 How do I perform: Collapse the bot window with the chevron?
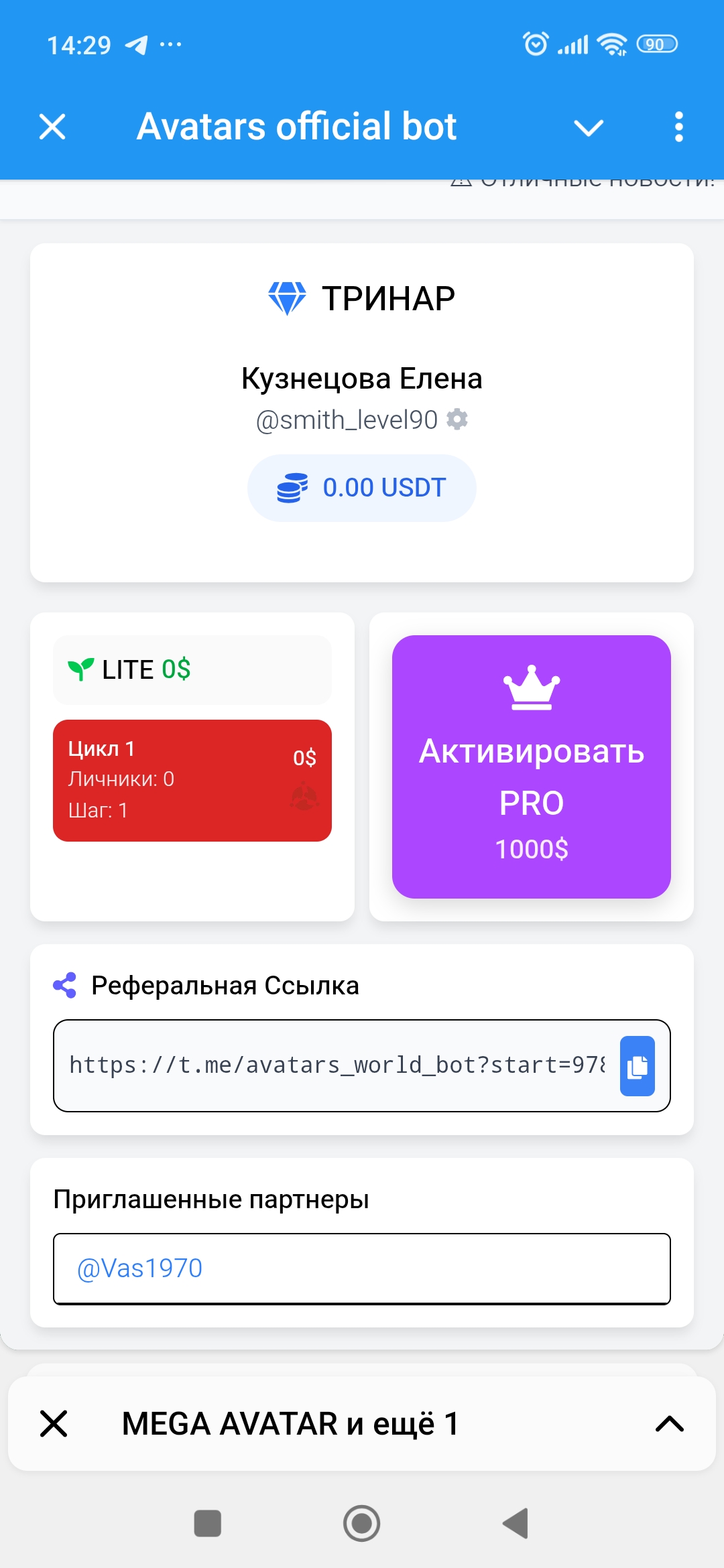pos(589,127)
